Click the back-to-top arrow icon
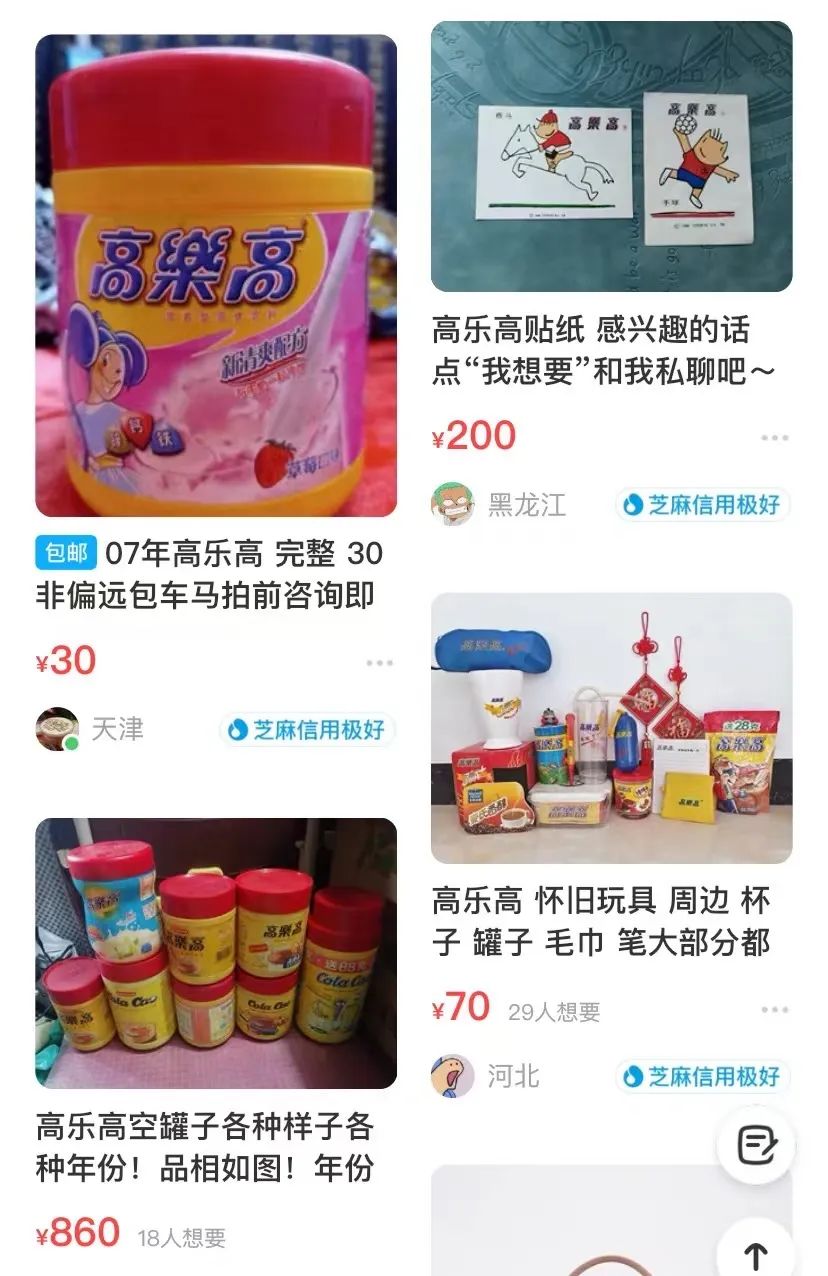The image size is (828, 1276). pyautogui.click(x=757, y=1250)
